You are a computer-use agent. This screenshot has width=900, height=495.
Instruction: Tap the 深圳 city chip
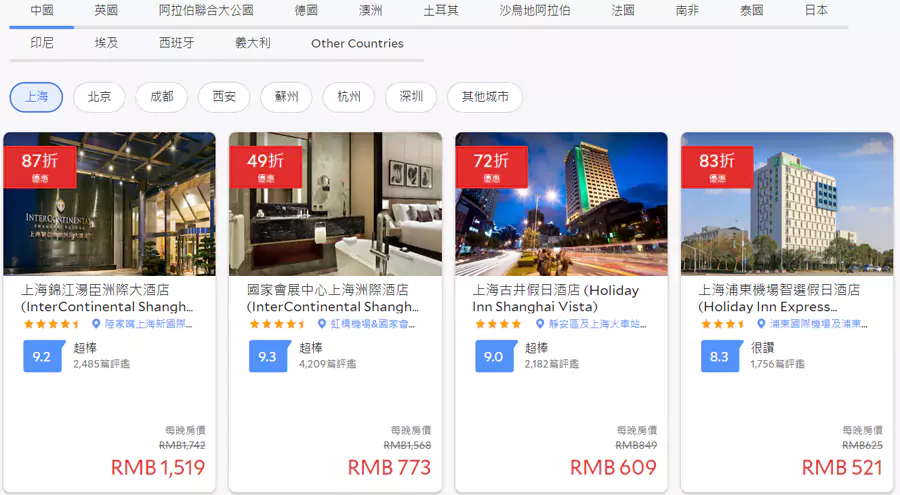point(411,97)
